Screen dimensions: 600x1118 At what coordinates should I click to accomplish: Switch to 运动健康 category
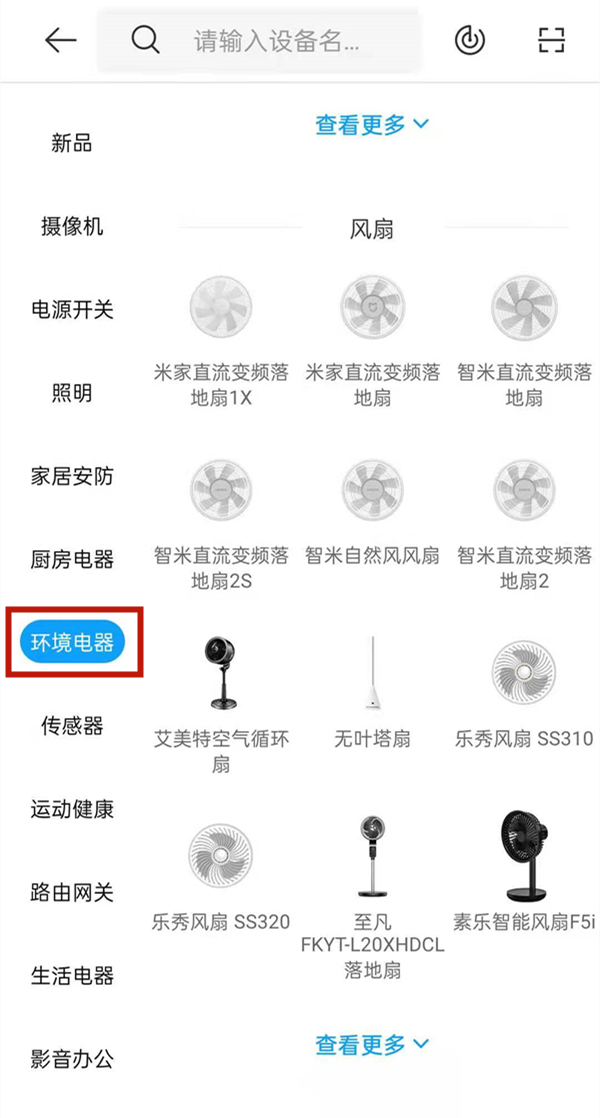coord(72,808)
